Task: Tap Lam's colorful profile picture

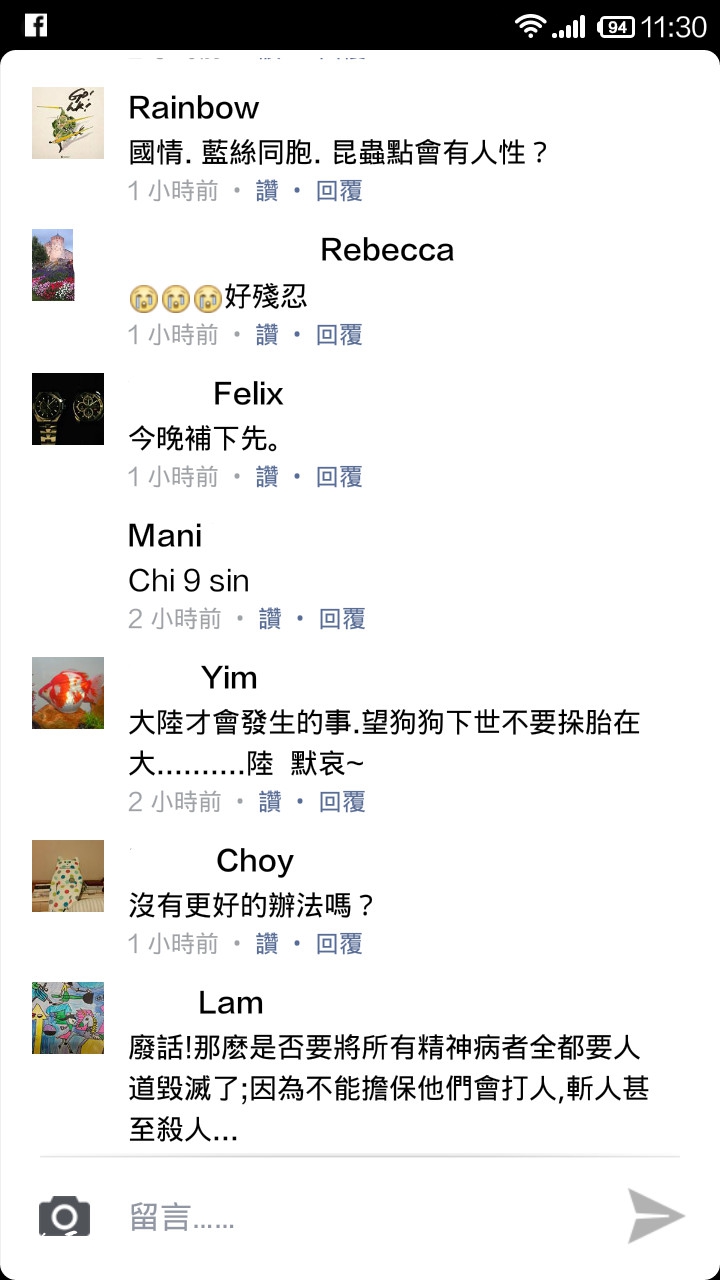Action: 68,1018
